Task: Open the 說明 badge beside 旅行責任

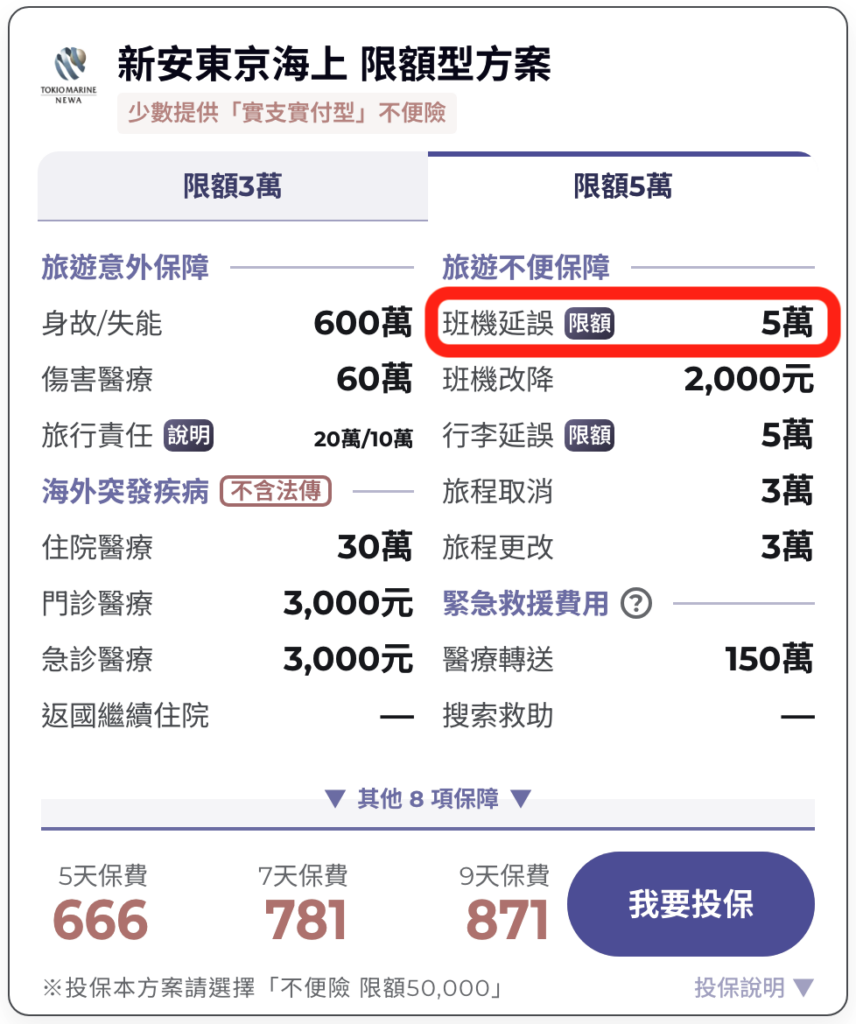Action: tap(189, 435)
